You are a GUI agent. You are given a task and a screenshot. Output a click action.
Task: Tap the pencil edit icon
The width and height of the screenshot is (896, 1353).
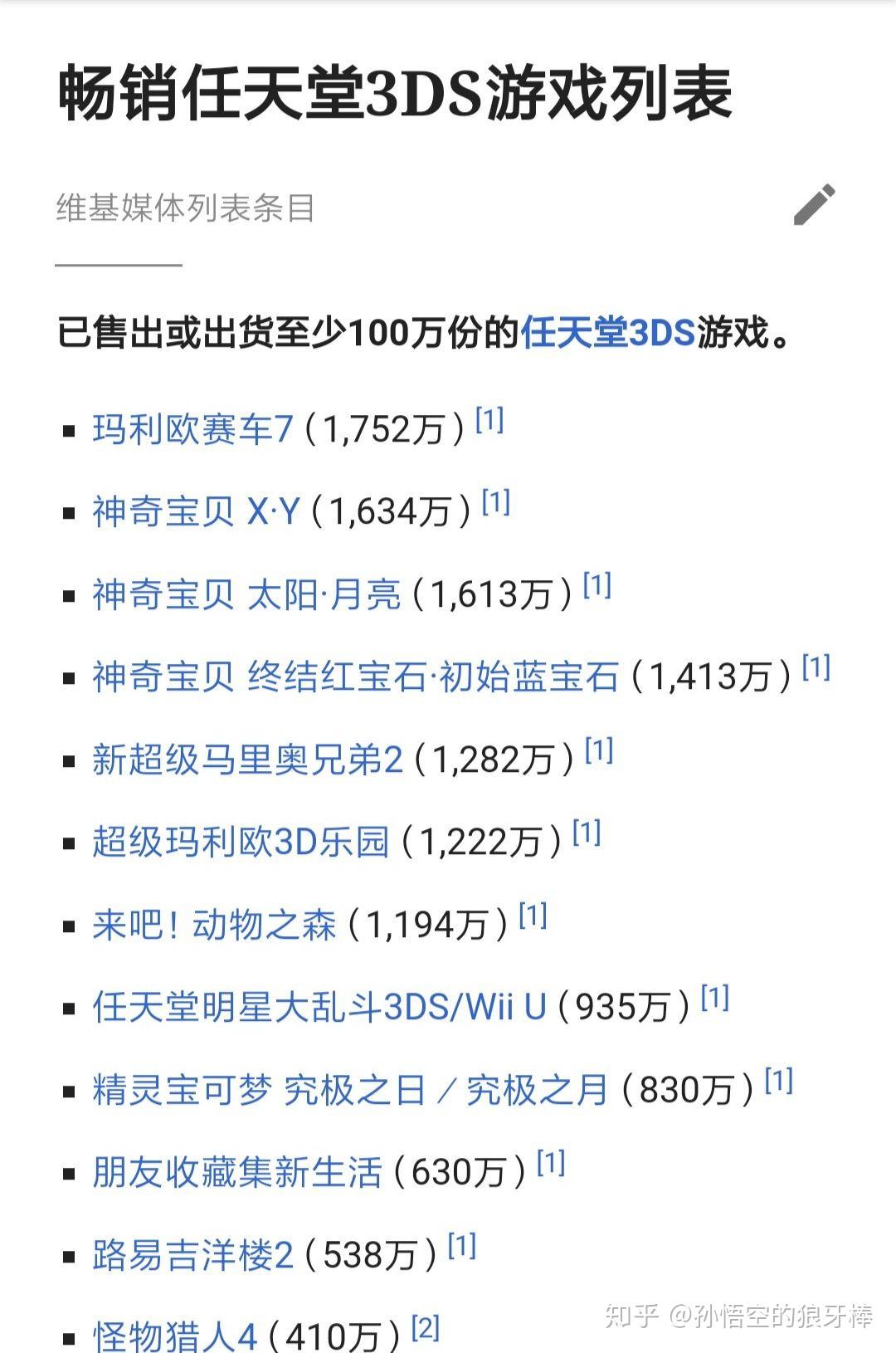click(814, 204)
